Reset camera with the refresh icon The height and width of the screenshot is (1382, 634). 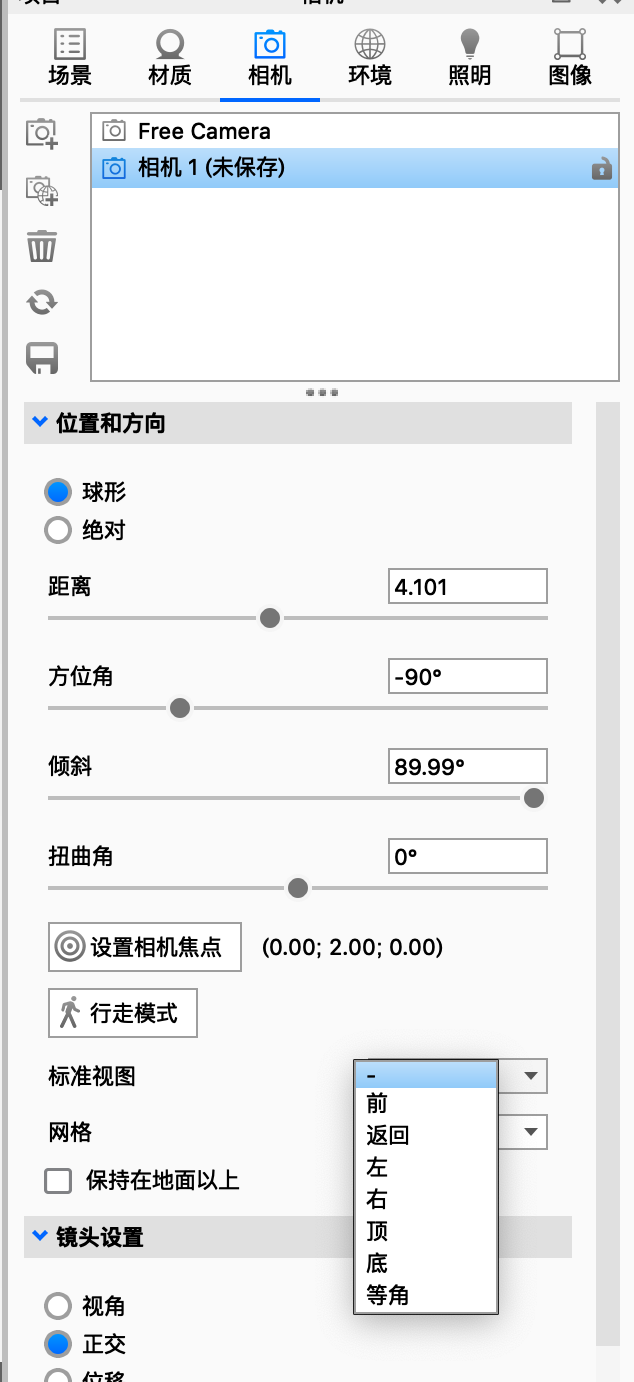[42, 302]
